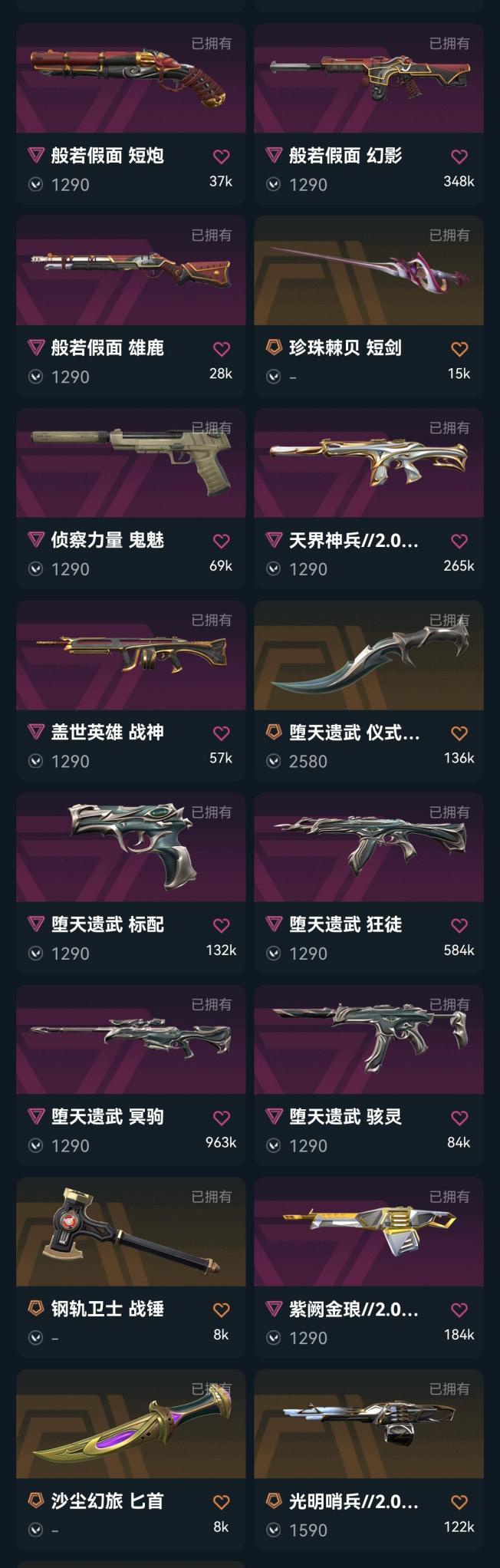Open the 盖世英雄 战神 skin card
This screenshot has height=1568, width=500.
point(131,691)
